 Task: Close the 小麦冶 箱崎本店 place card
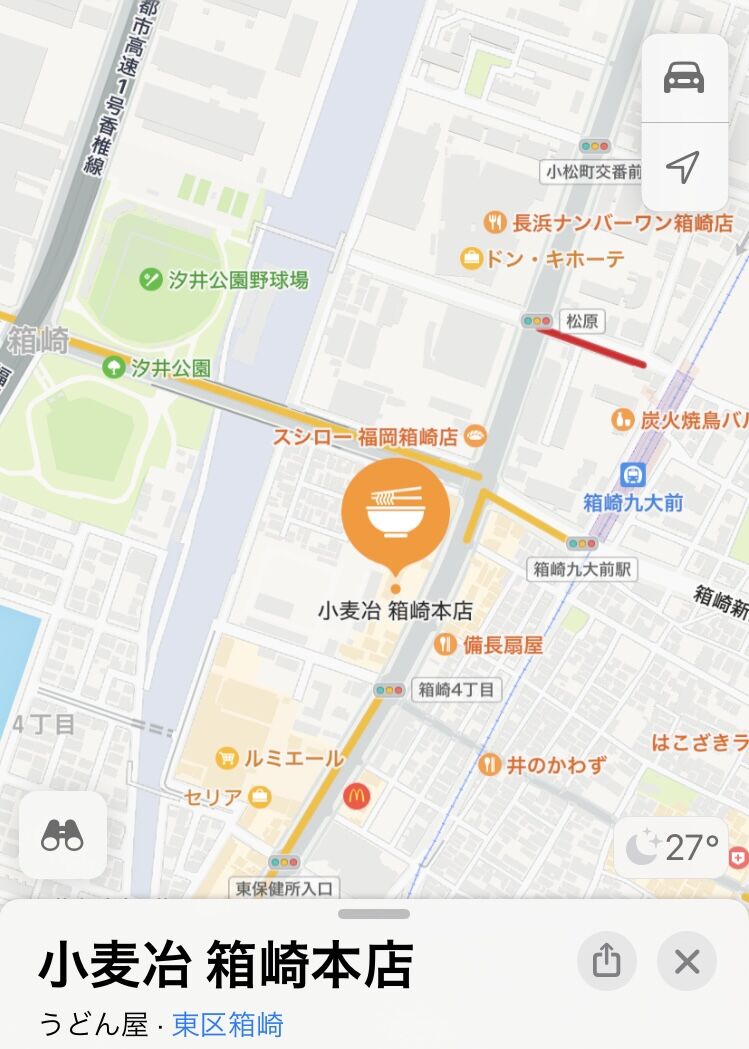pos(687,961)
